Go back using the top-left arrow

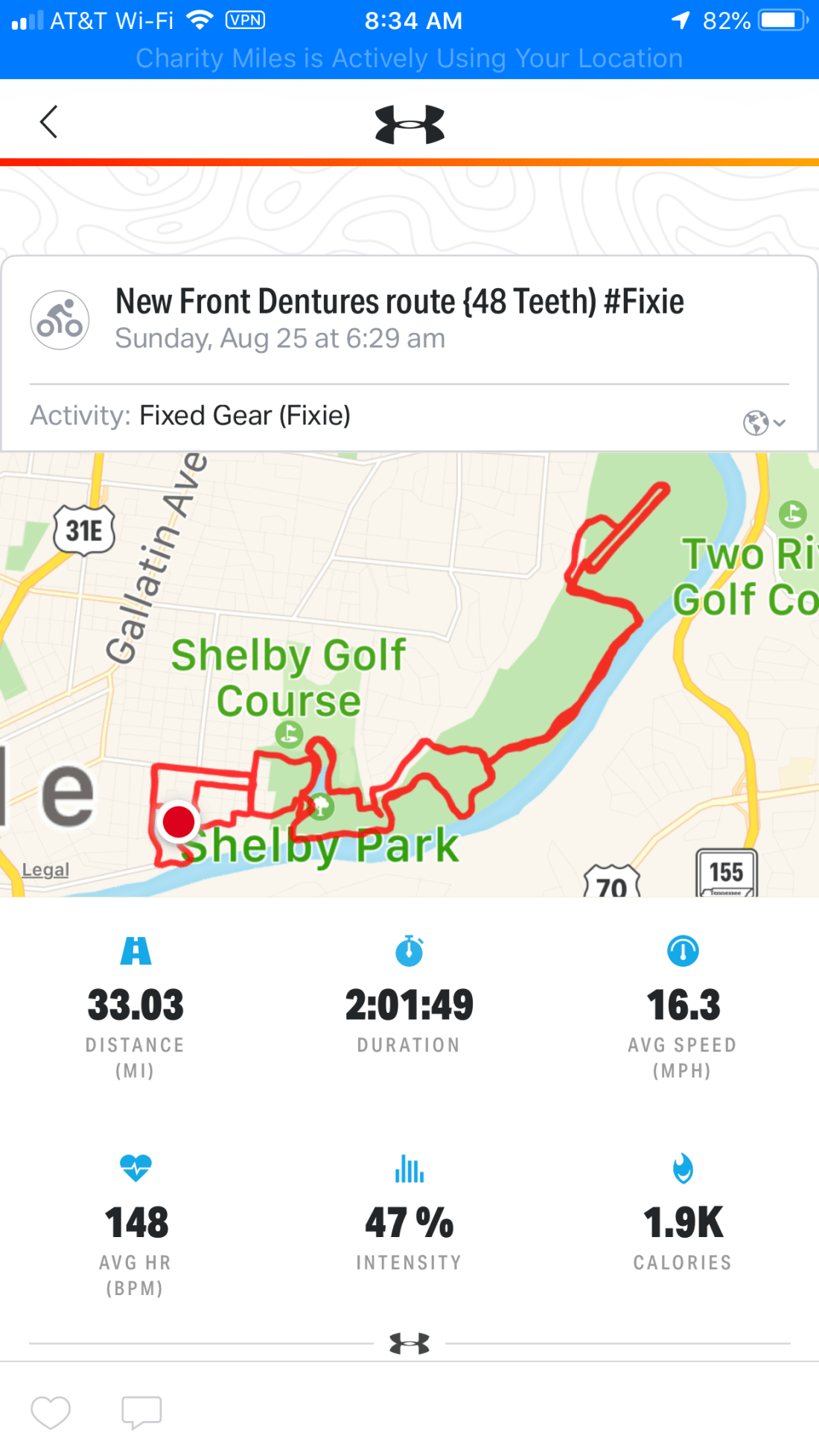point(49,122)
